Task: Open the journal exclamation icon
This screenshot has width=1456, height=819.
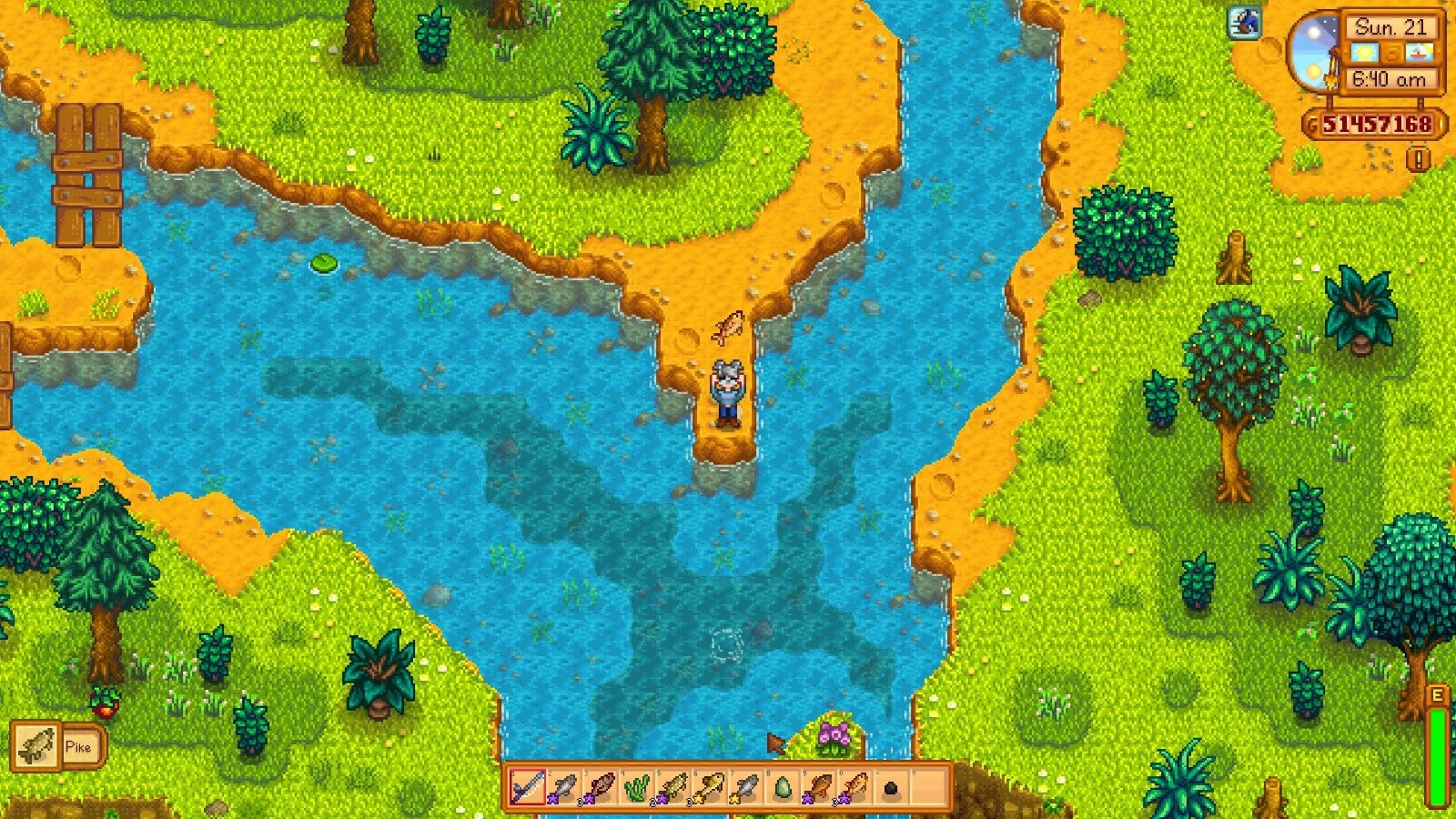Action: [x=1418, y=160]
